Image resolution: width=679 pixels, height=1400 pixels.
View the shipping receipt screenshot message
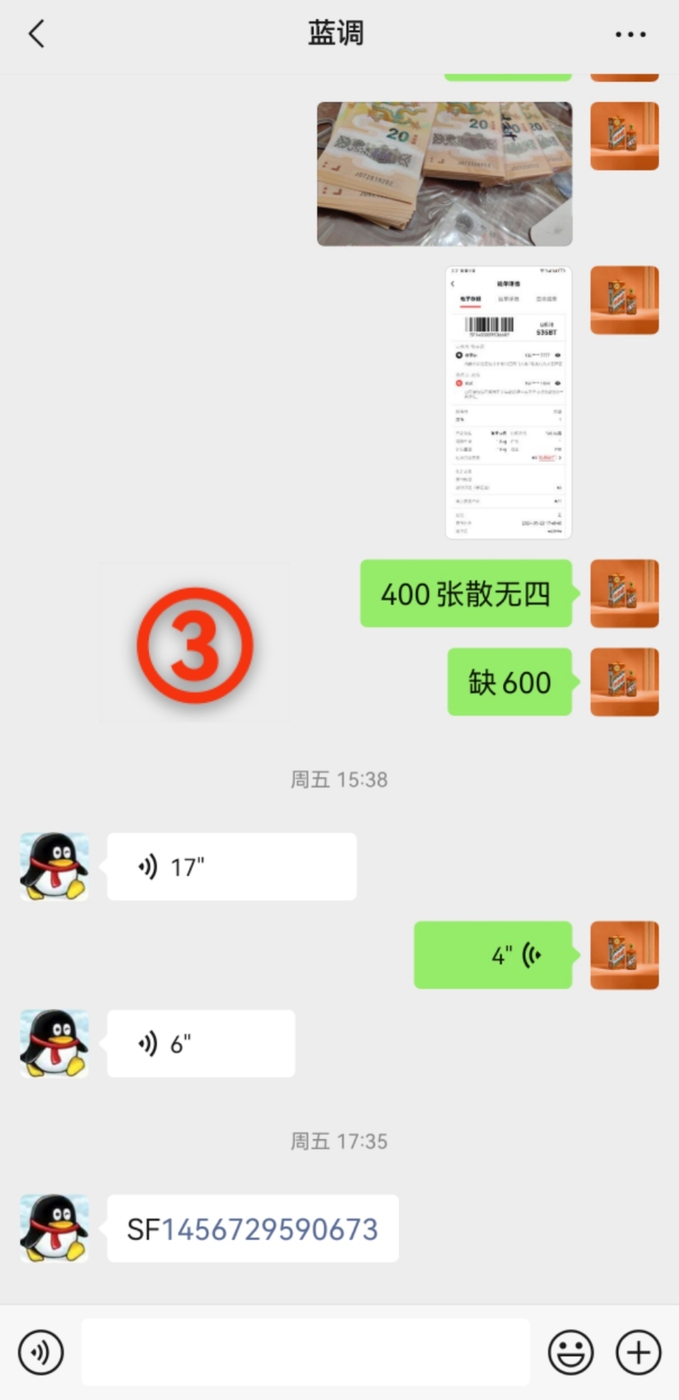tap(509, 402)
